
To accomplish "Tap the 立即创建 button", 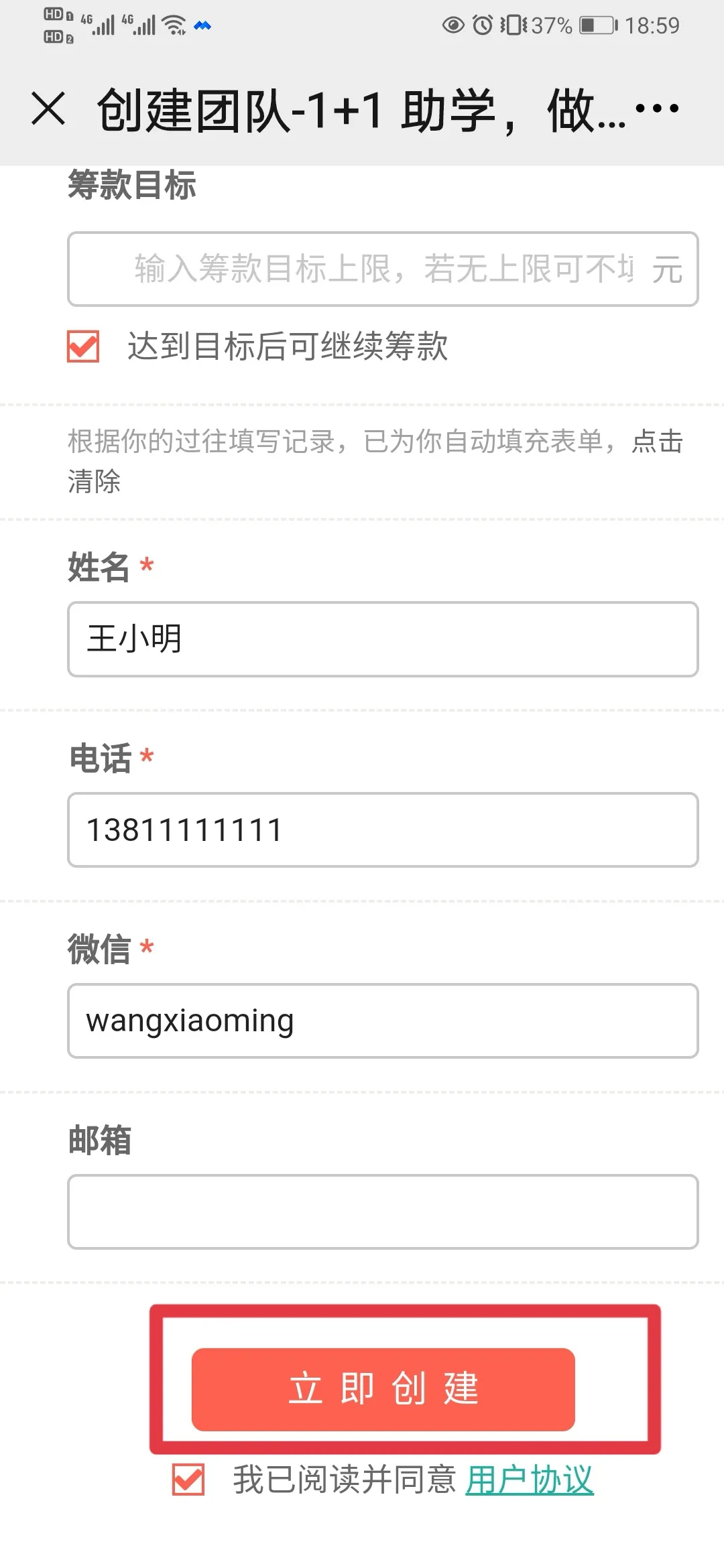I will pos(383,1390).
